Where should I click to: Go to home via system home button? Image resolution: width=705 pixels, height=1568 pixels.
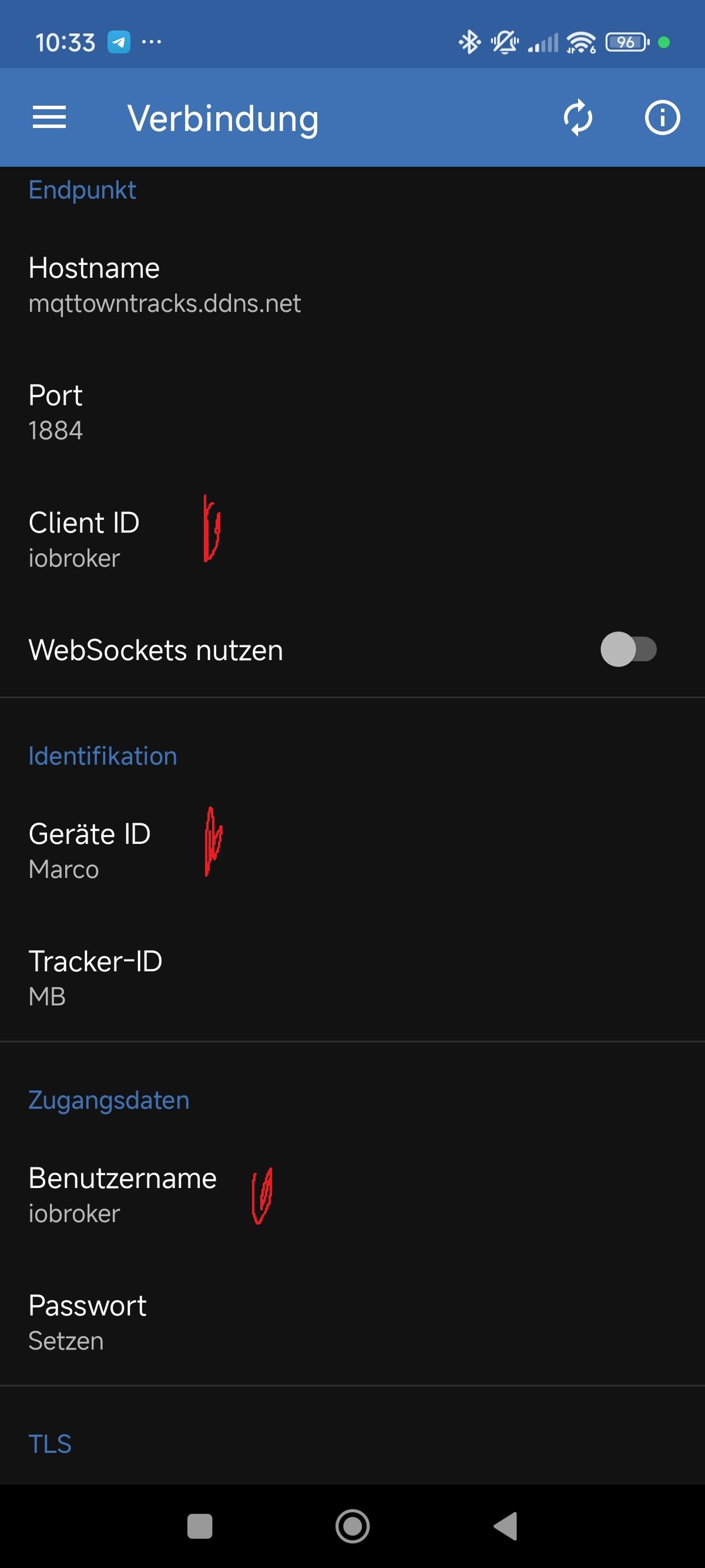tap(352, 1526)
